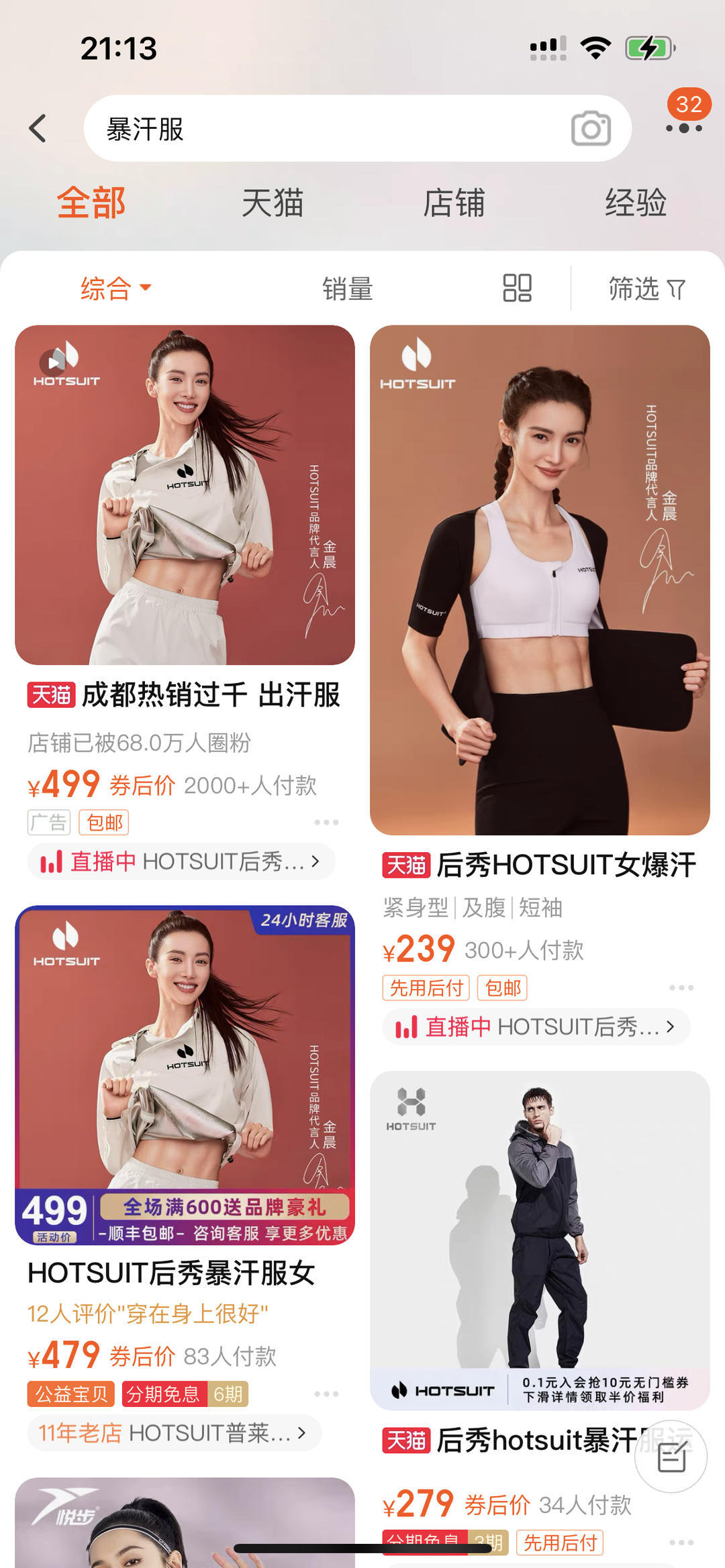Open the 筛选 filter panel
This screenshot has height=1568, width=725.
coord(646,289)
